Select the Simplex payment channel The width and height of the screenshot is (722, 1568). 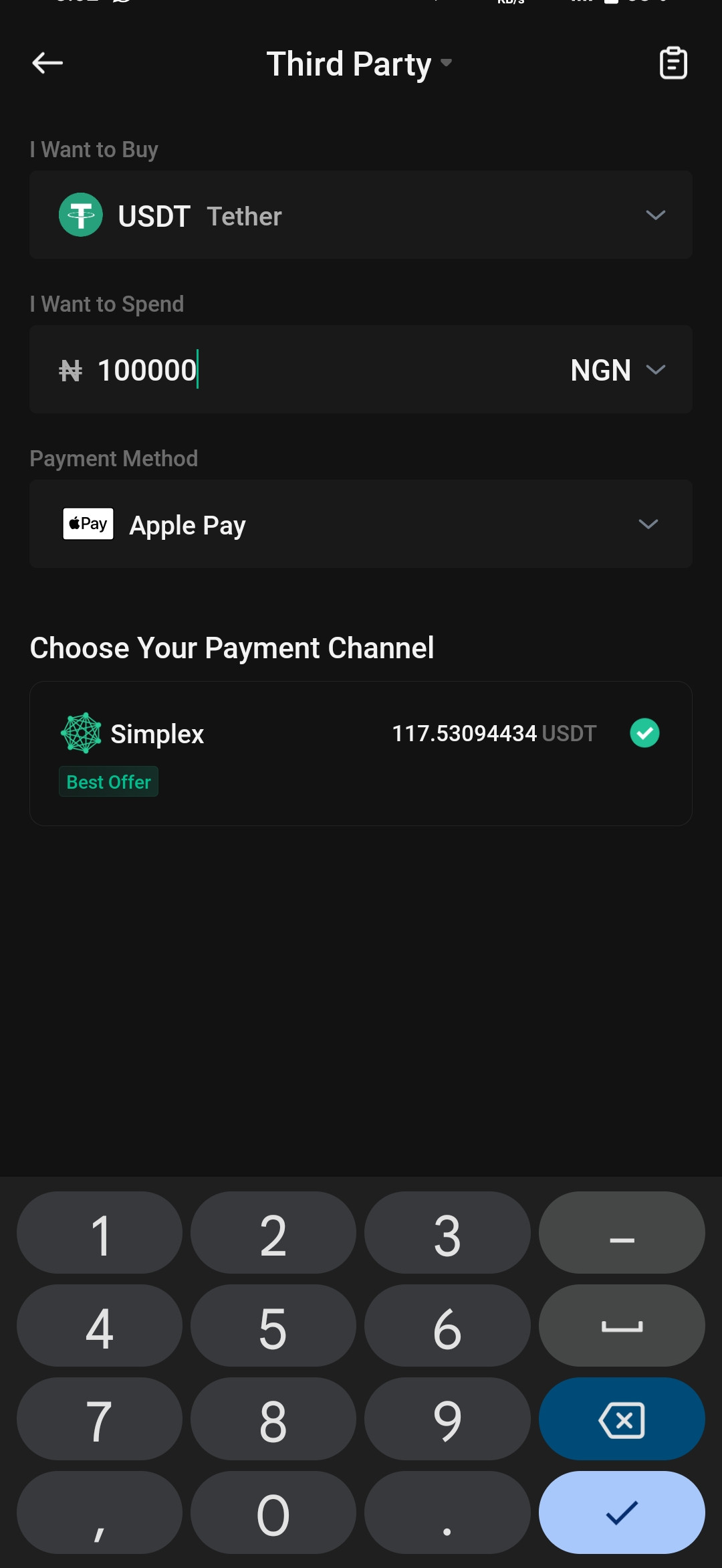(x=361, y=753)
